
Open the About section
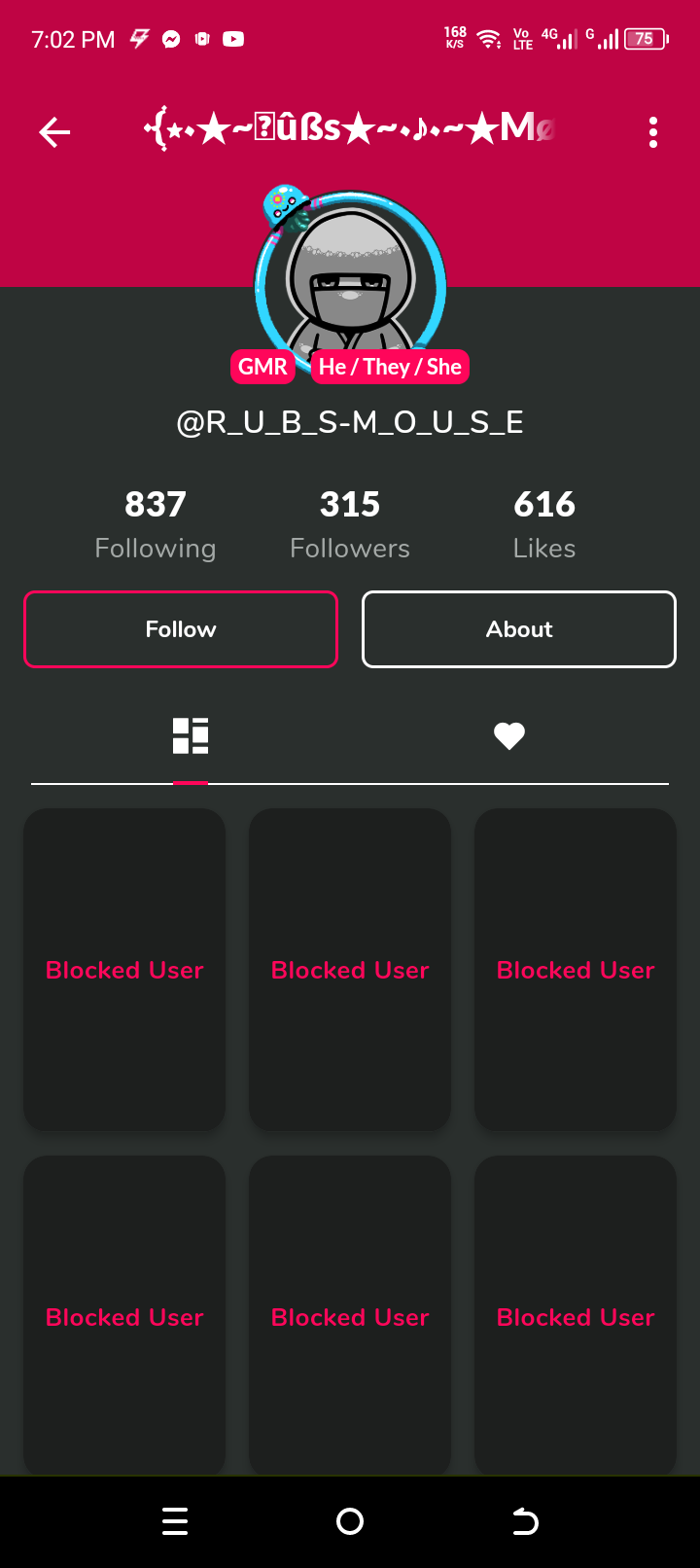pos(519,629)
